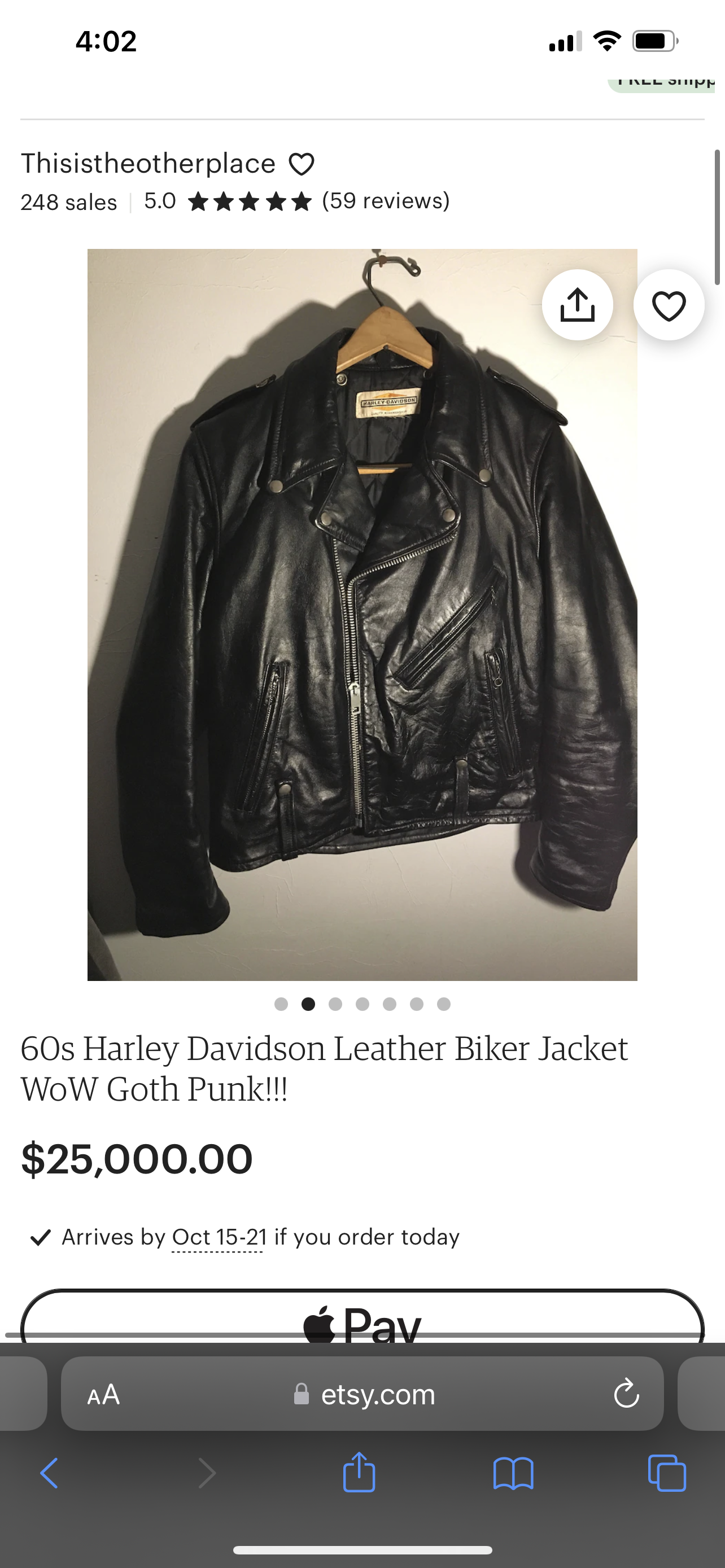Add jacket listing to favorites
The width and height of the screenshot is (725, 1568).
pos(669,305)
